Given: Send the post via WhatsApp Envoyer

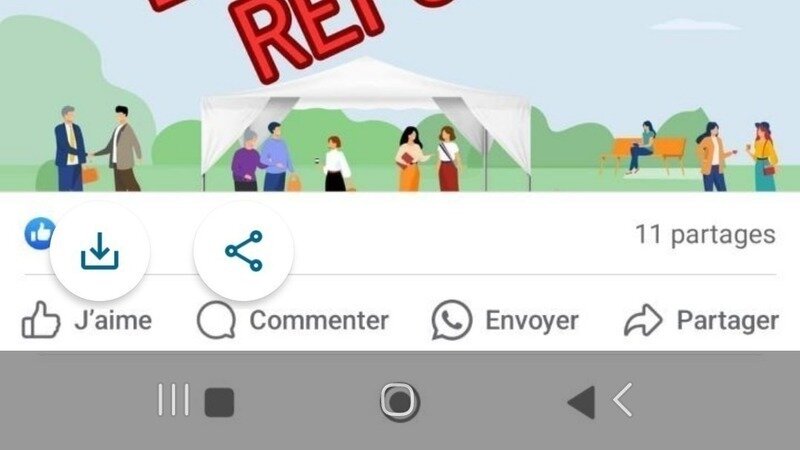Looking at the screenshot, I should (x=505, y=321).
